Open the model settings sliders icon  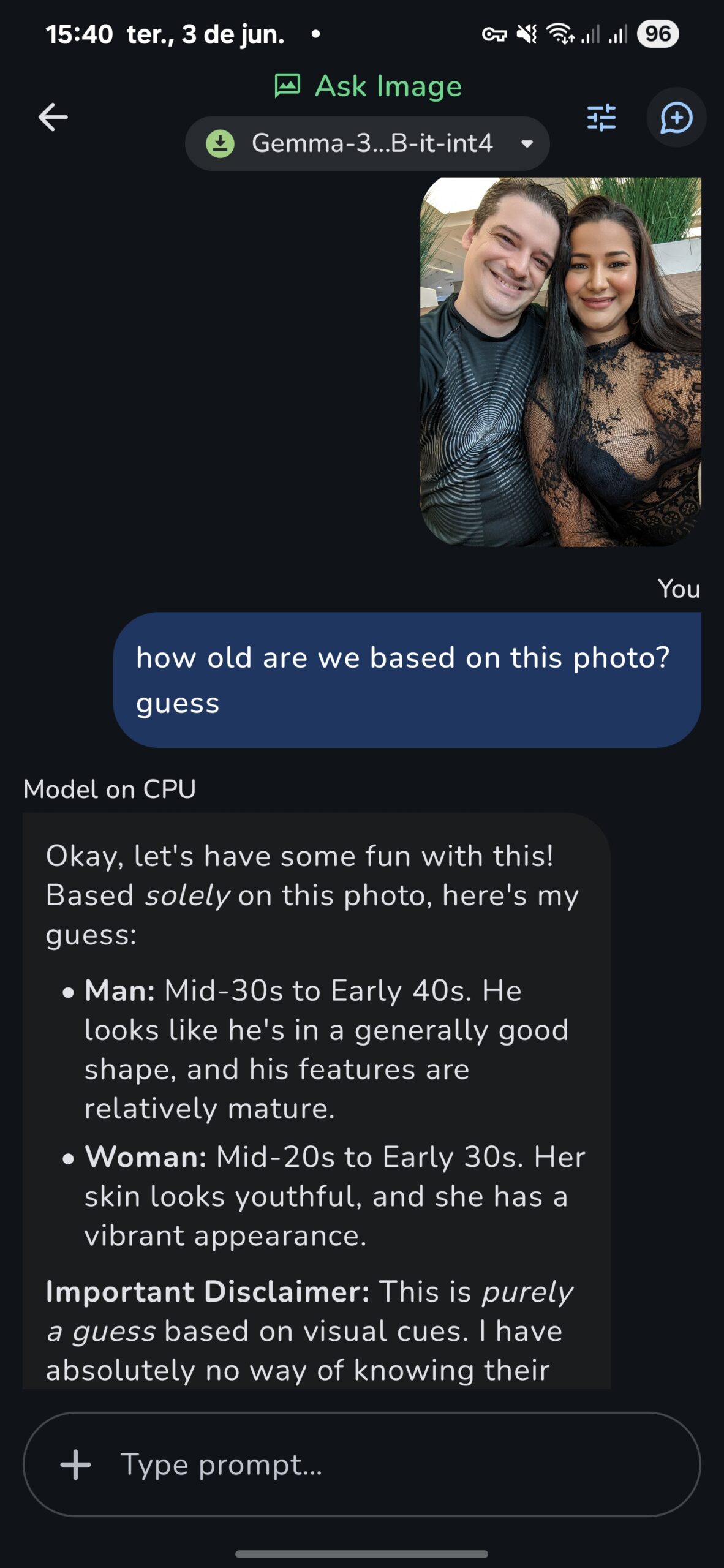pyautogui.click(x=601, y=117)
